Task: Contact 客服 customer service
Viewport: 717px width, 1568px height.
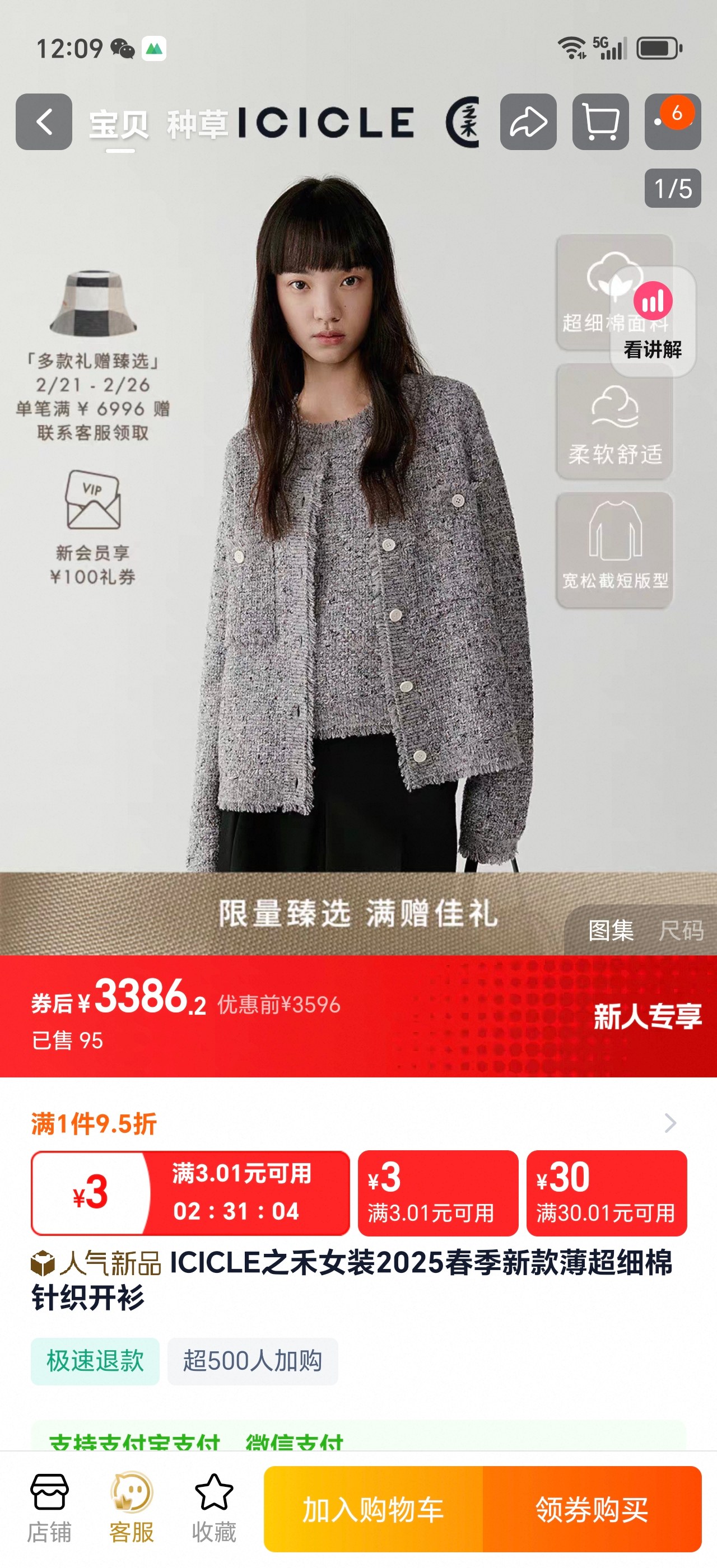Action: (132, 1508)
